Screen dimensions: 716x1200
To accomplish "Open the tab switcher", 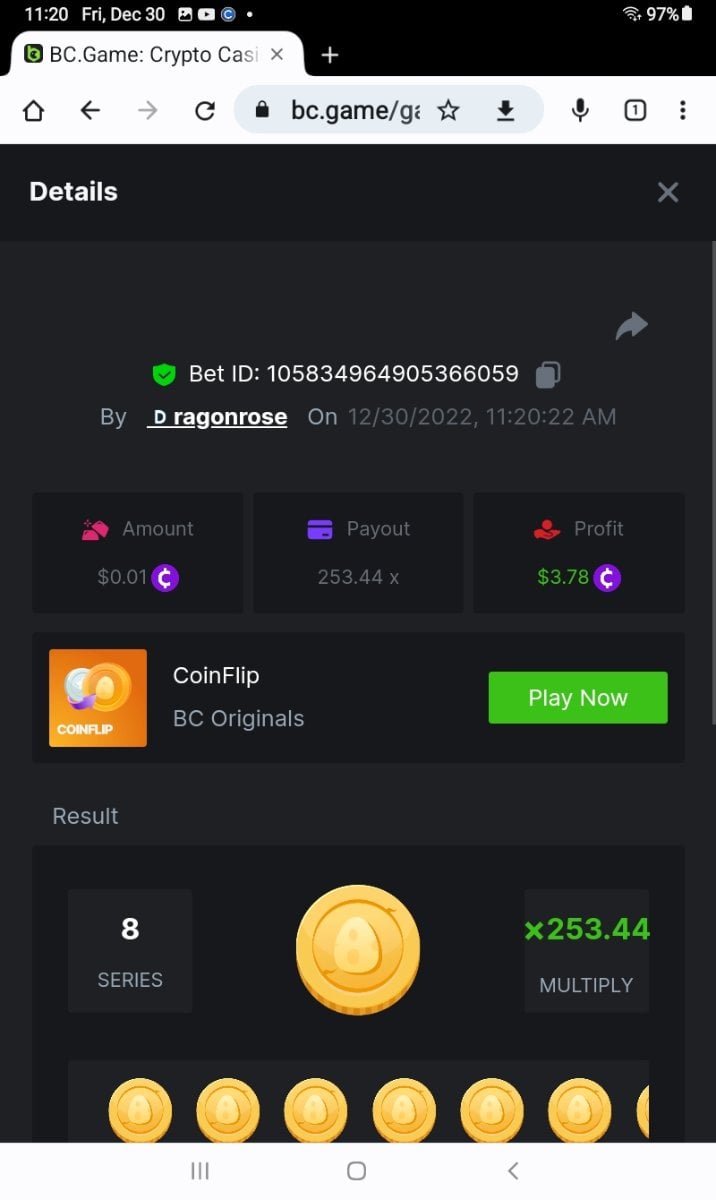I will point(635,111).
